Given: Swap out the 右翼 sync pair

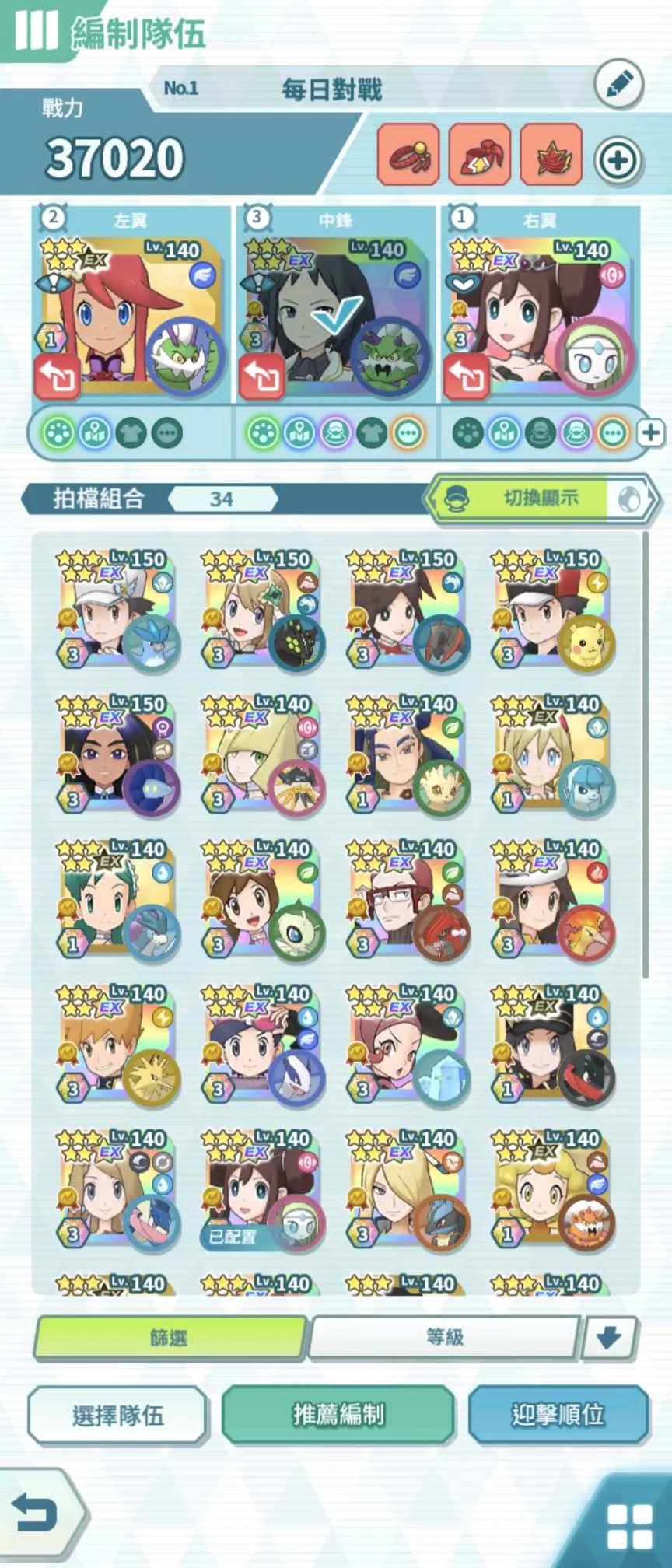Looking at the screenshot, I should [466, 377].
